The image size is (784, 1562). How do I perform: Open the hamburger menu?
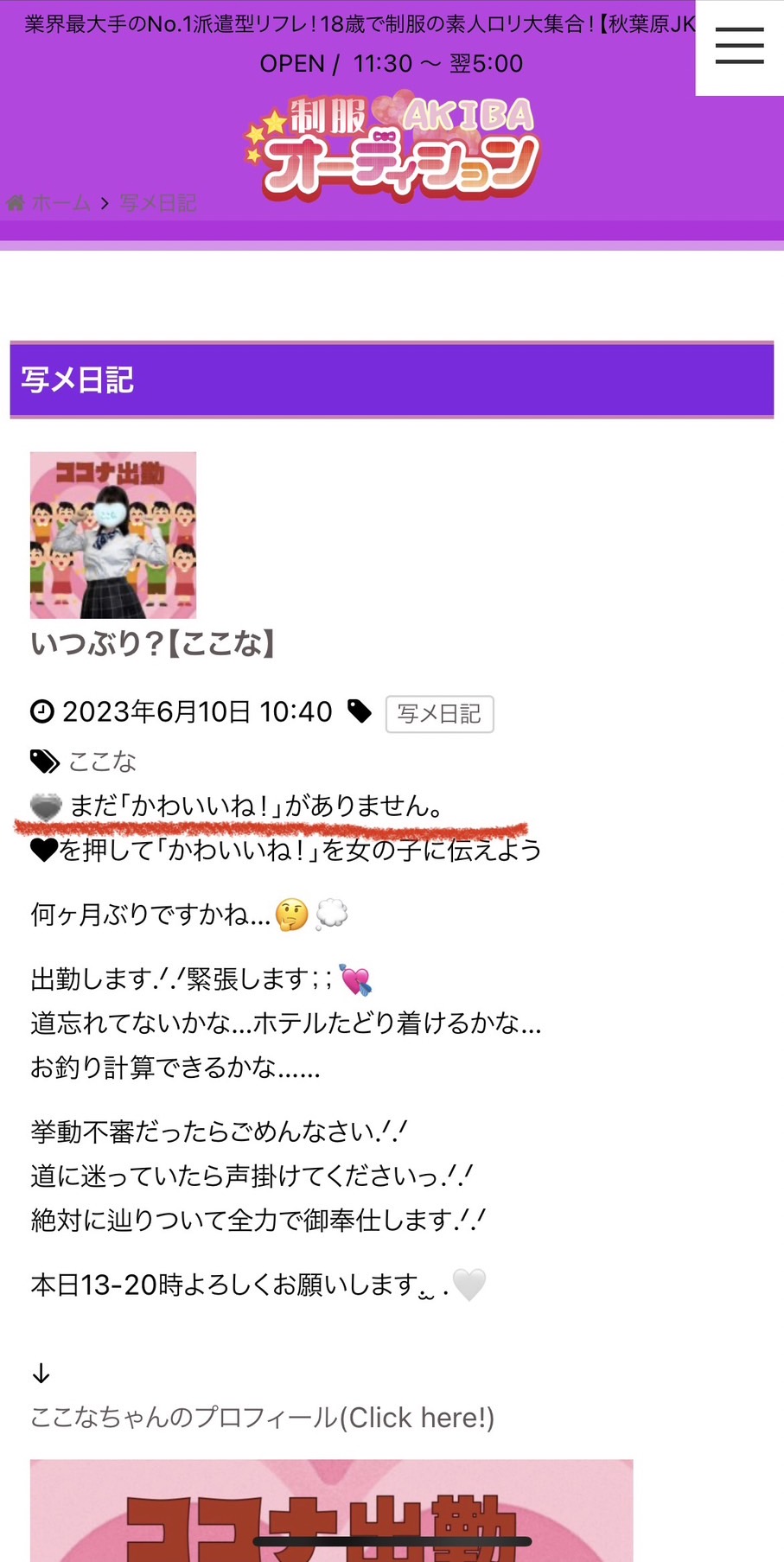pyautogui.click(x=739, y=47)
